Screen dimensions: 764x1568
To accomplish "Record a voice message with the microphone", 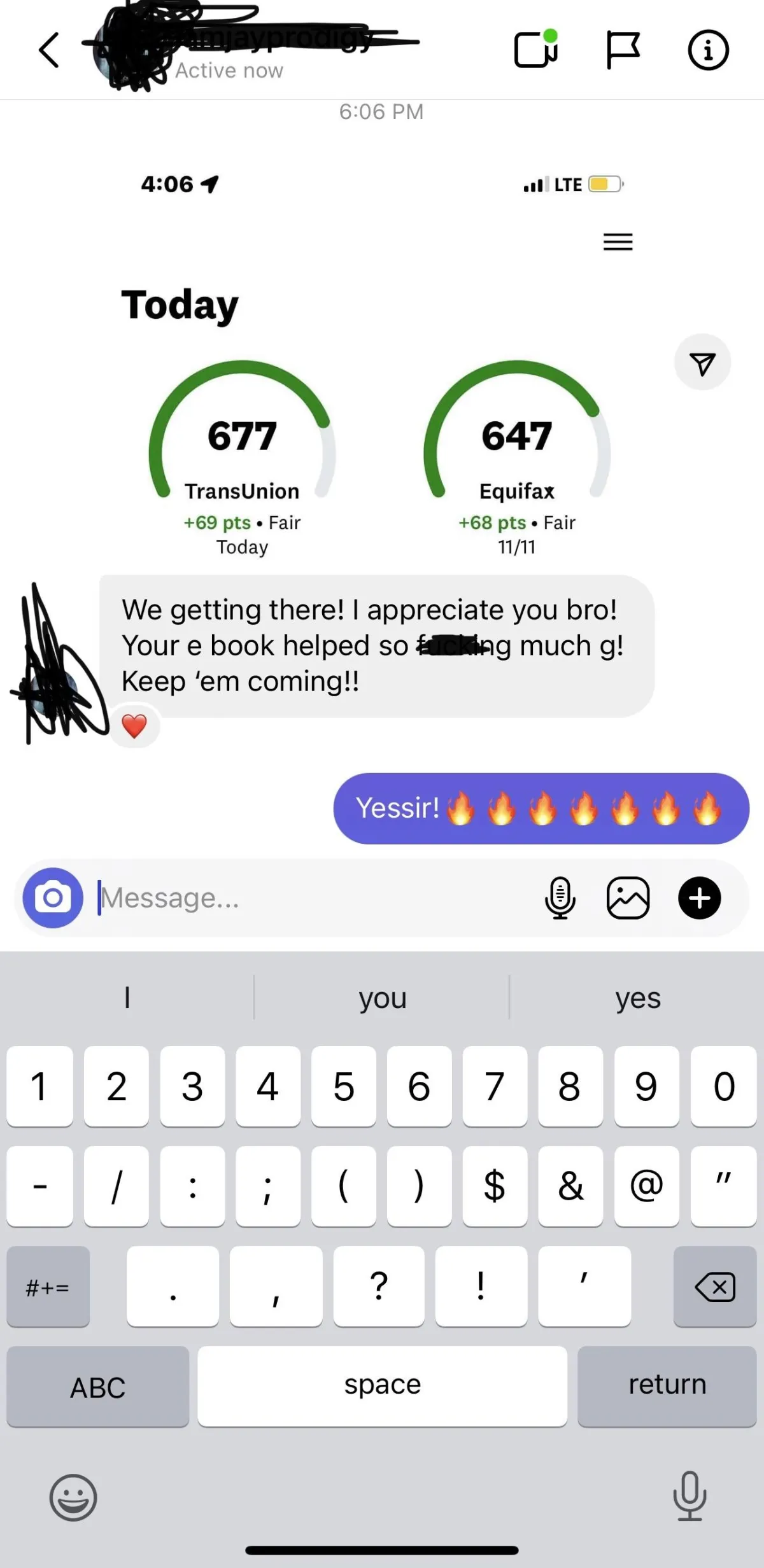I will pyautogui.click(x=560, y=898).
